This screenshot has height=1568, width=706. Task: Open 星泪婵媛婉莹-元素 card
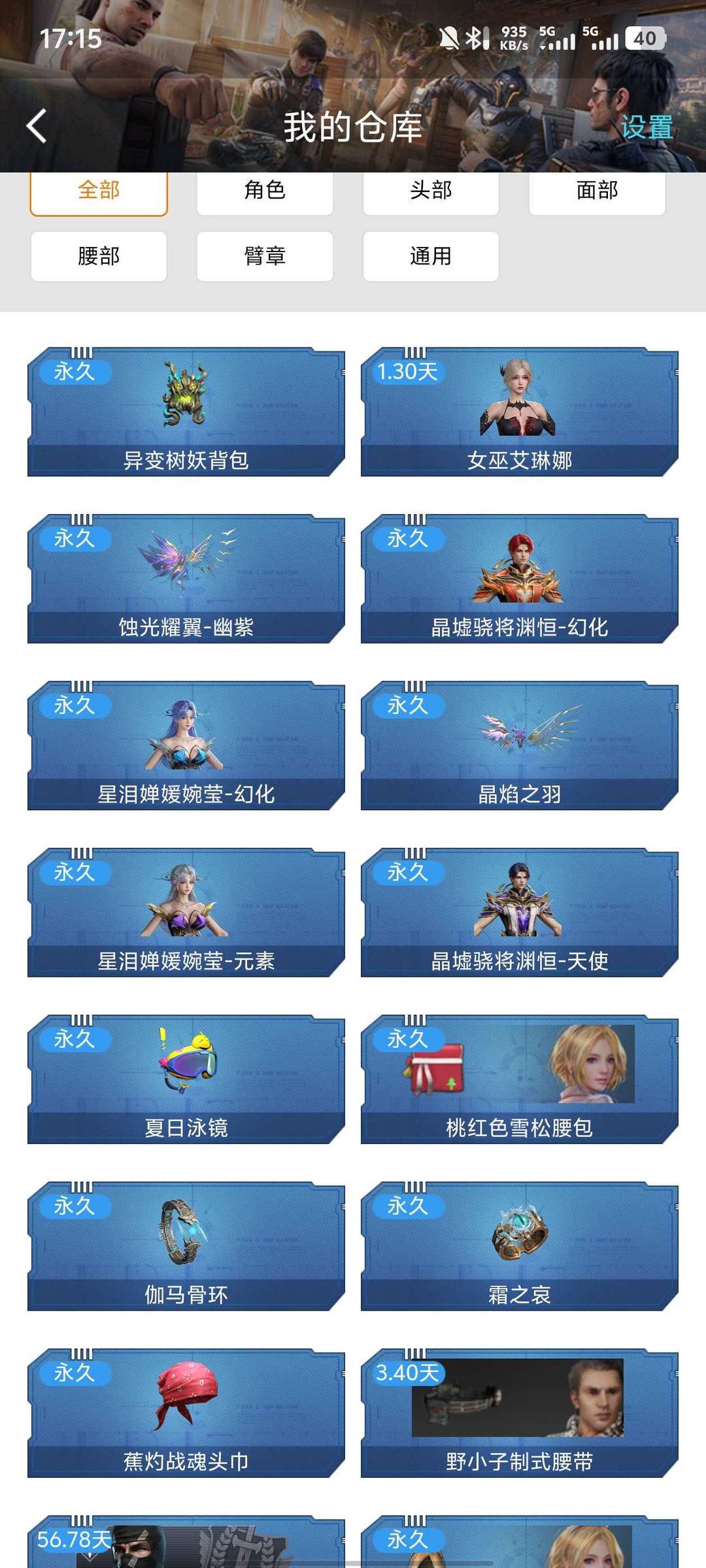coord(186,912)
